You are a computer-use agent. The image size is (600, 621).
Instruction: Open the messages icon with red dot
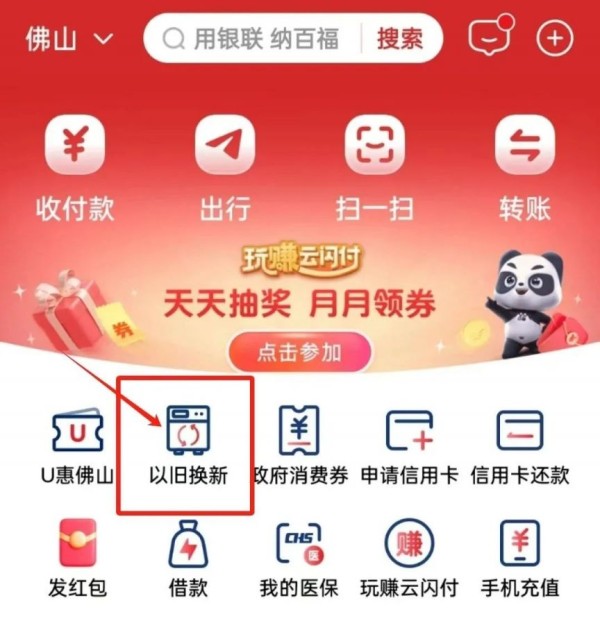(489, 39)
